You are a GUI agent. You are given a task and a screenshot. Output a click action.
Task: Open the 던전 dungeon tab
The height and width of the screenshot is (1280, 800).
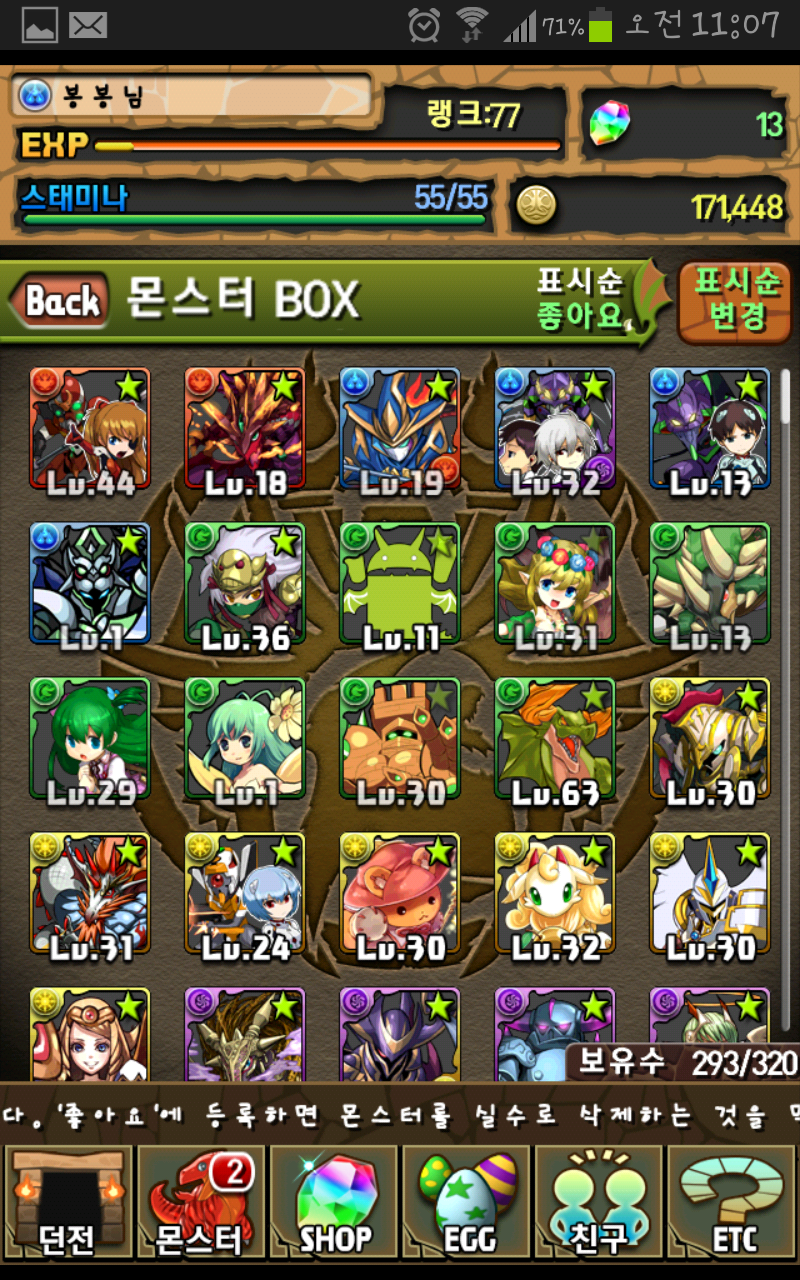click(x=67, y=1202)
